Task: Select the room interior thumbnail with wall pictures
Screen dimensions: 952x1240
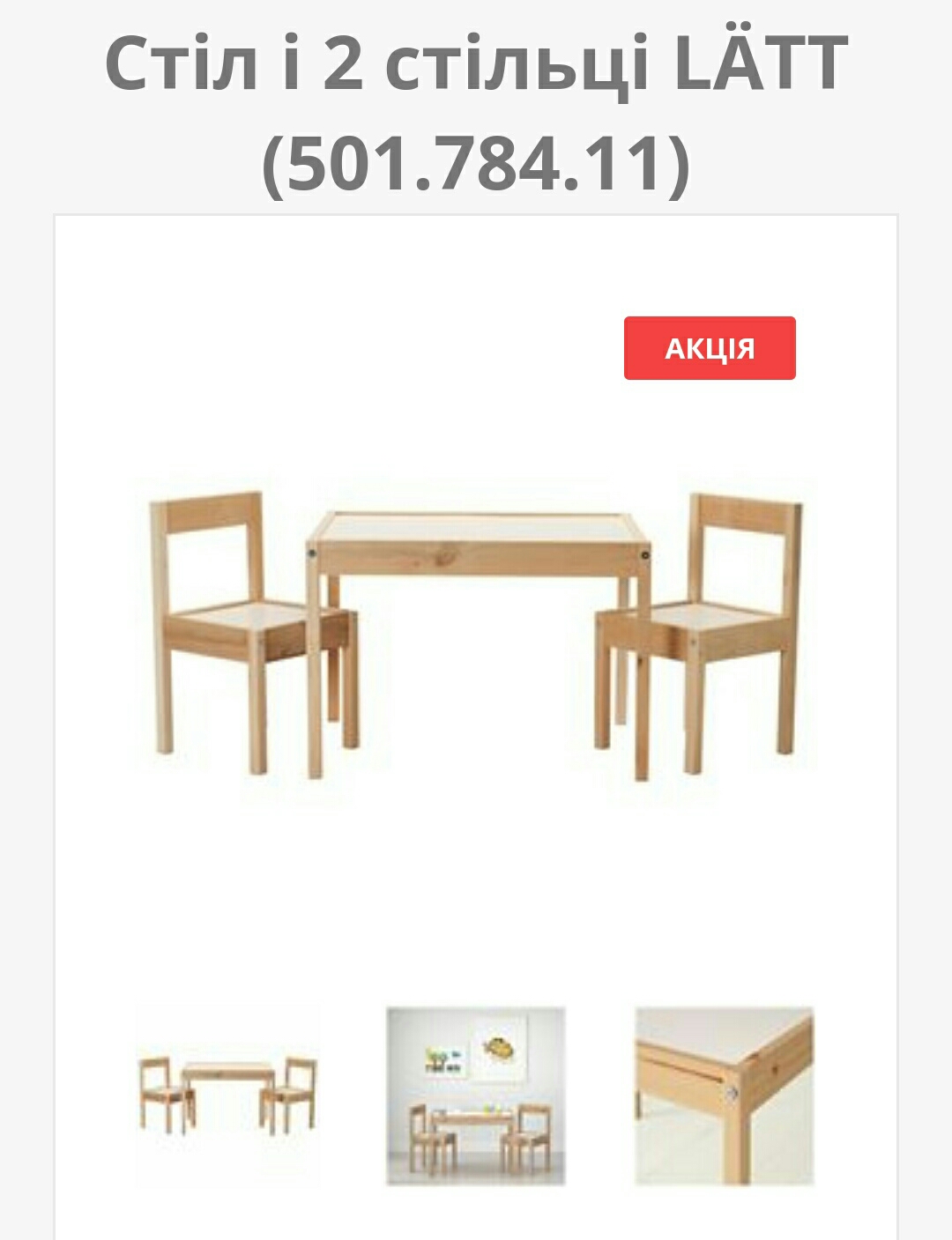Action: [476, 1095]
